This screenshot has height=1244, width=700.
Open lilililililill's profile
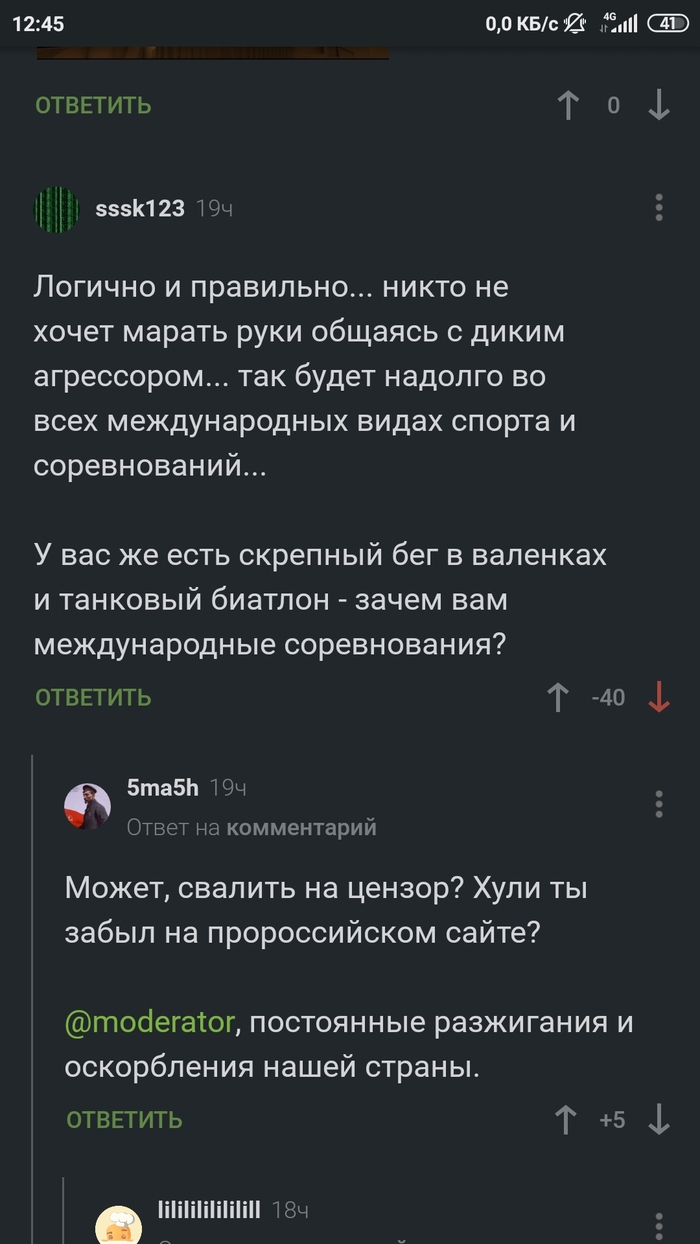click(209, 1210)
